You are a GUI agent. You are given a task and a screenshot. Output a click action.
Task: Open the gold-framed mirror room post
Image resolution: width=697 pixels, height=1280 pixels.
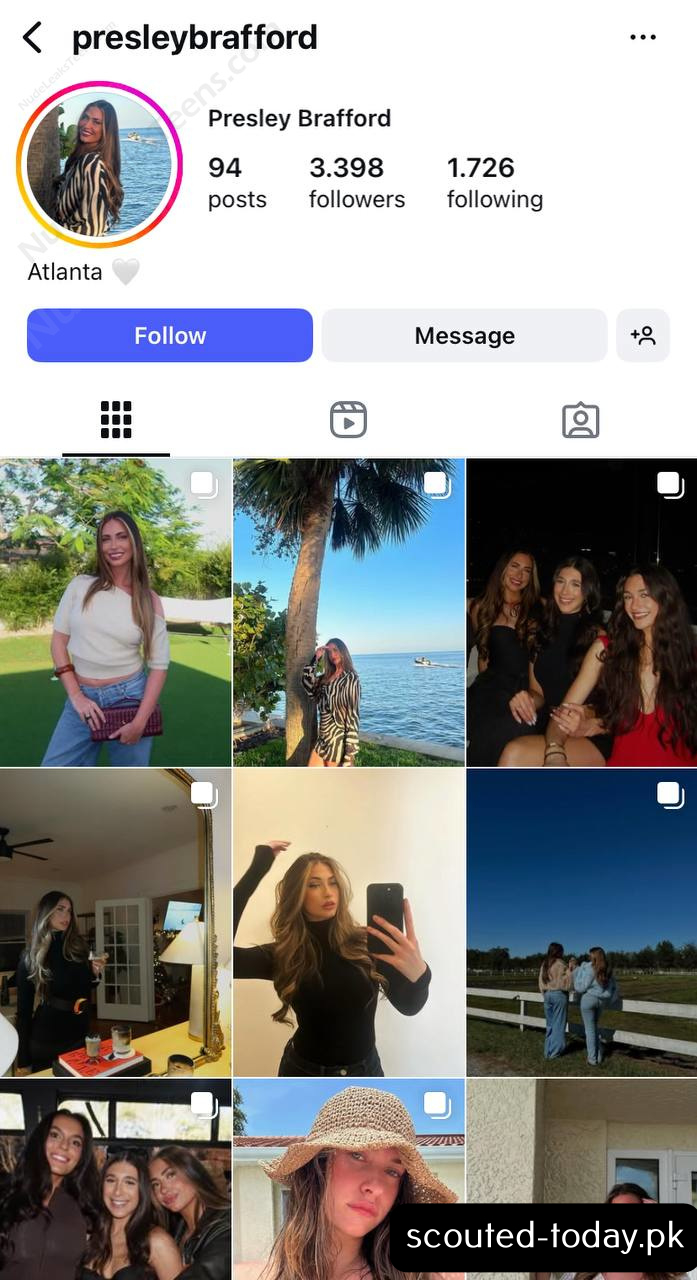[x=115, y=922]
